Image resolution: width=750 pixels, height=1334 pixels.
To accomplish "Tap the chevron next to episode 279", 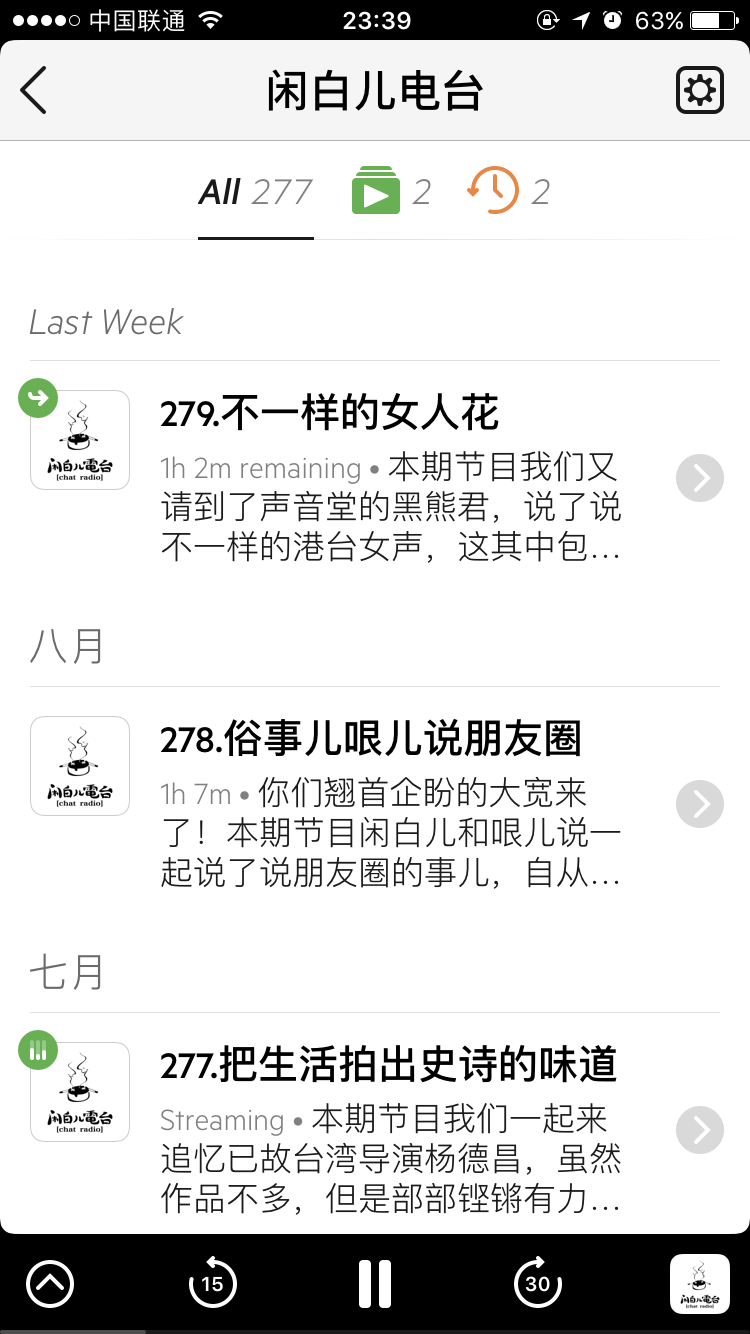I will [700, 478].
